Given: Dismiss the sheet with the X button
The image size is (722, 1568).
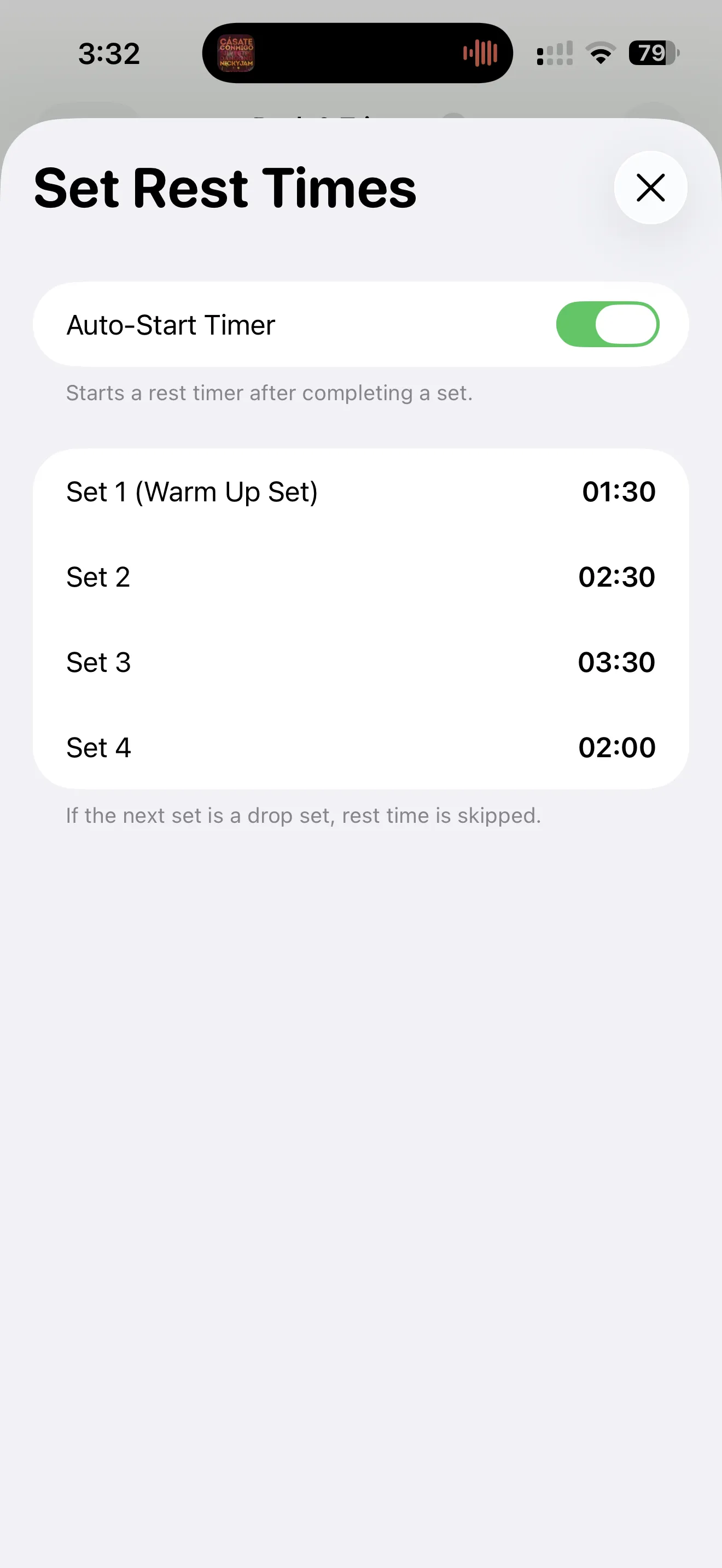Looking at the screenshot, I should [x=650, y=188].
